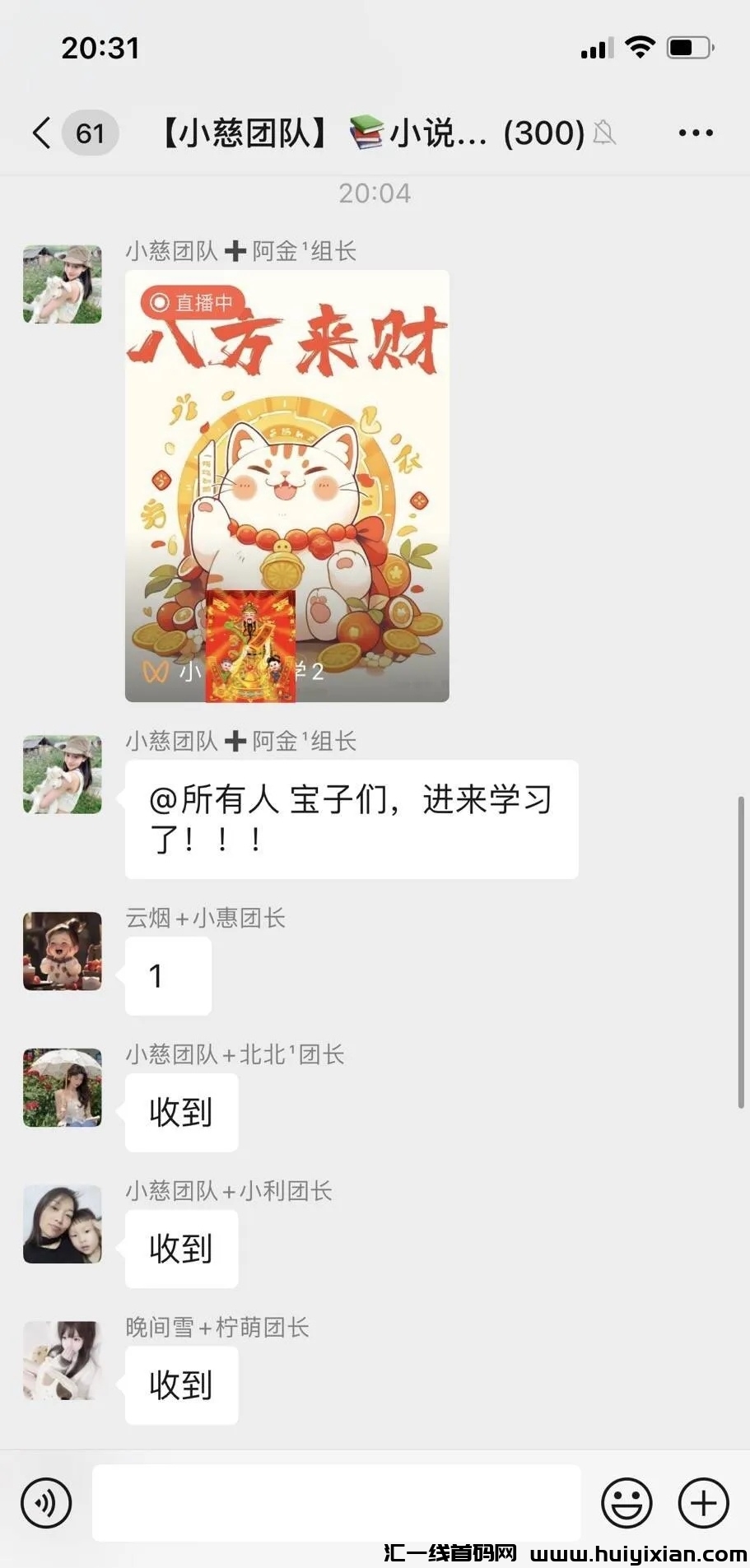Open the plus attachment menu
Viewport: 750px width, 1568px height.
click(703, 1503)
